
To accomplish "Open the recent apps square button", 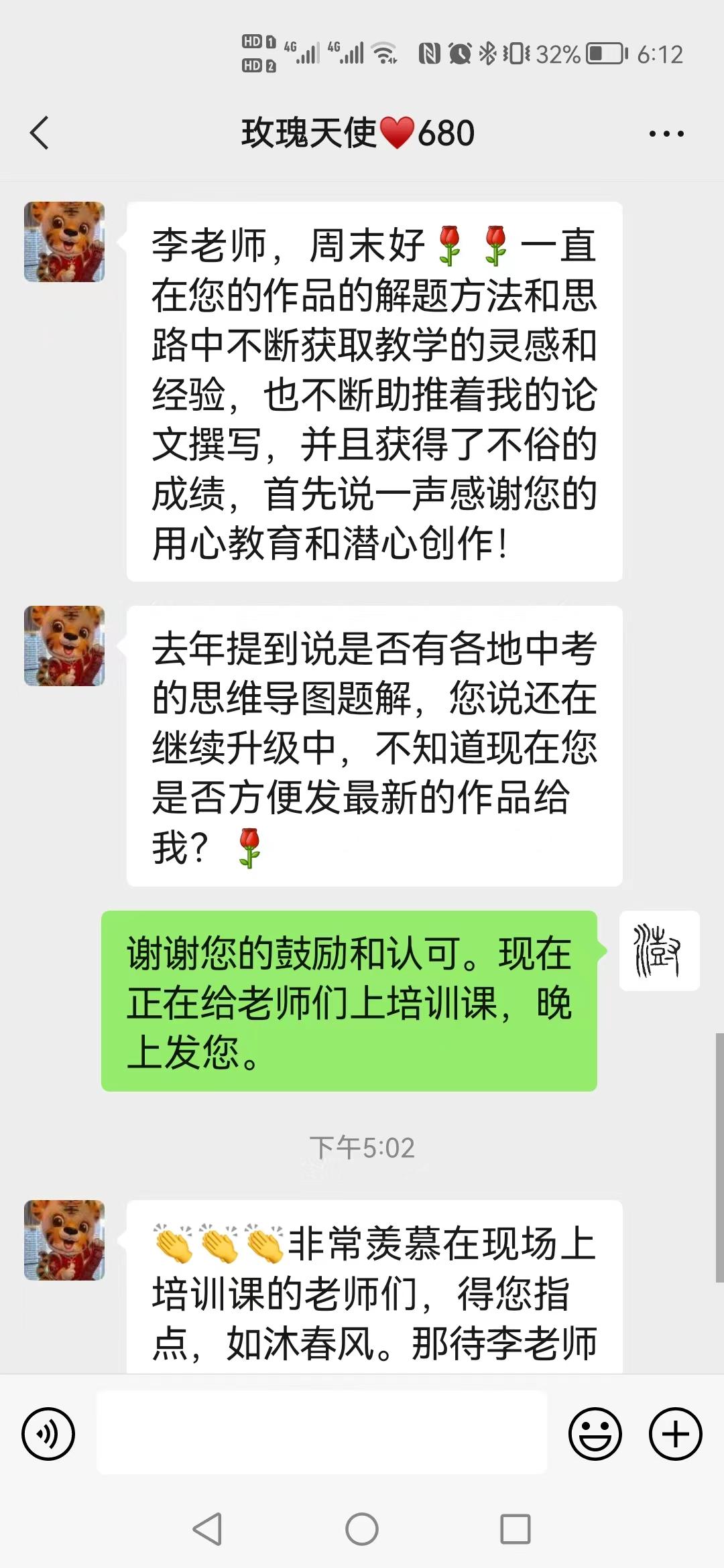I will (x=516, y=1529).
